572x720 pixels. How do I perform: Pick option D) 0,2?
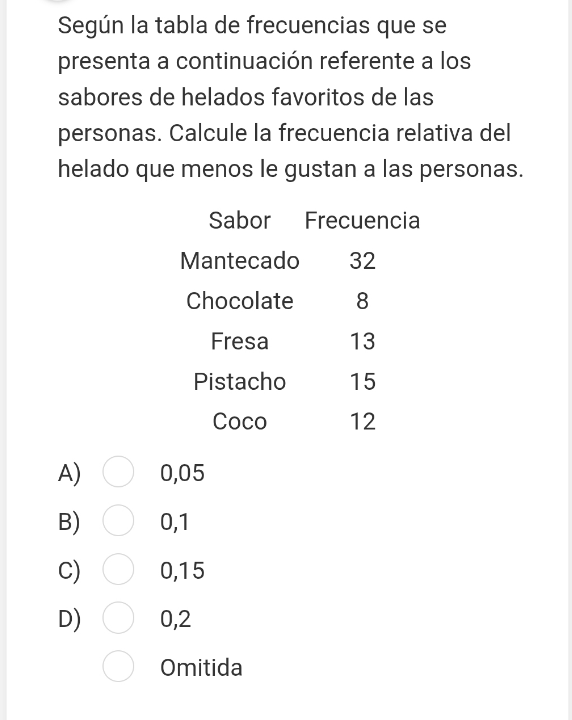tap(118, 618)
